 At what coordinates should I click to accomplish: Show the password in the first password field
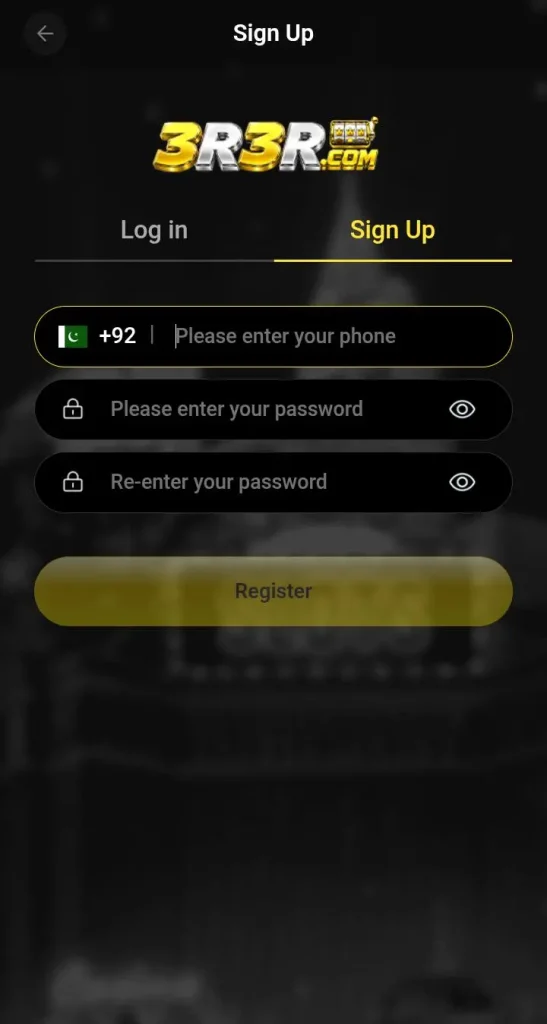click(x=462, y=409)
